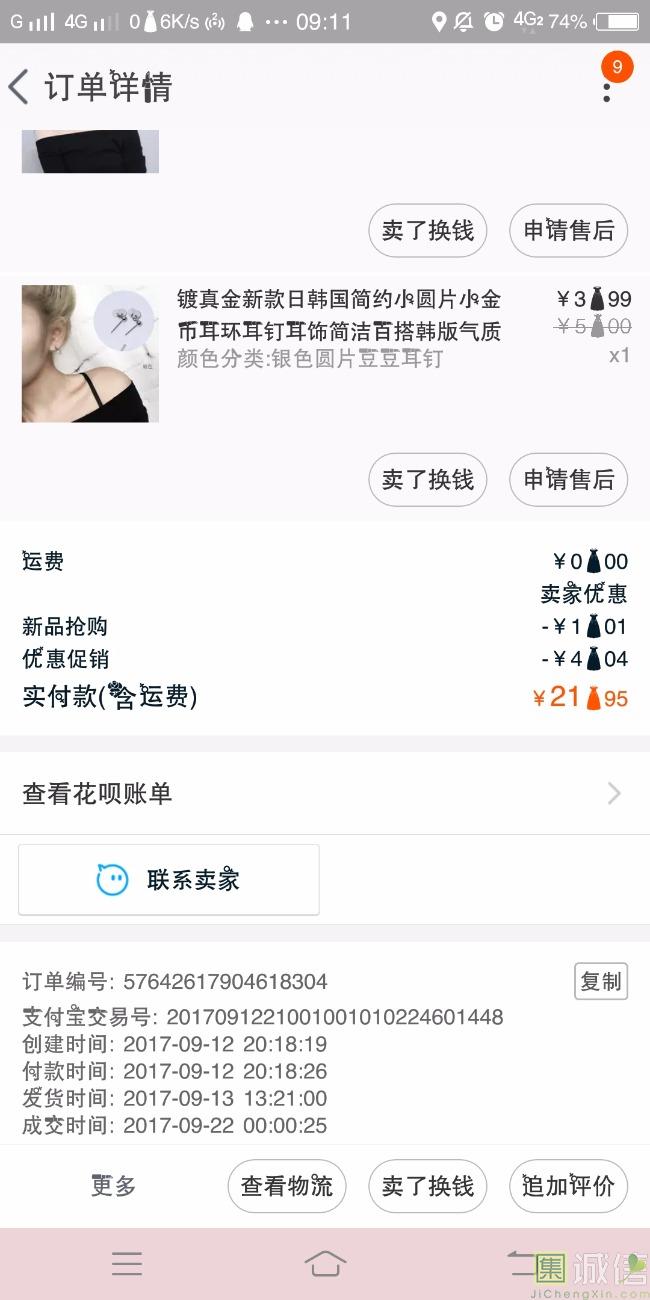This screenshot has height=1300, width=650.
Task: Tap 申请售后 for the black clothing item
Action: tap(568, 230)
